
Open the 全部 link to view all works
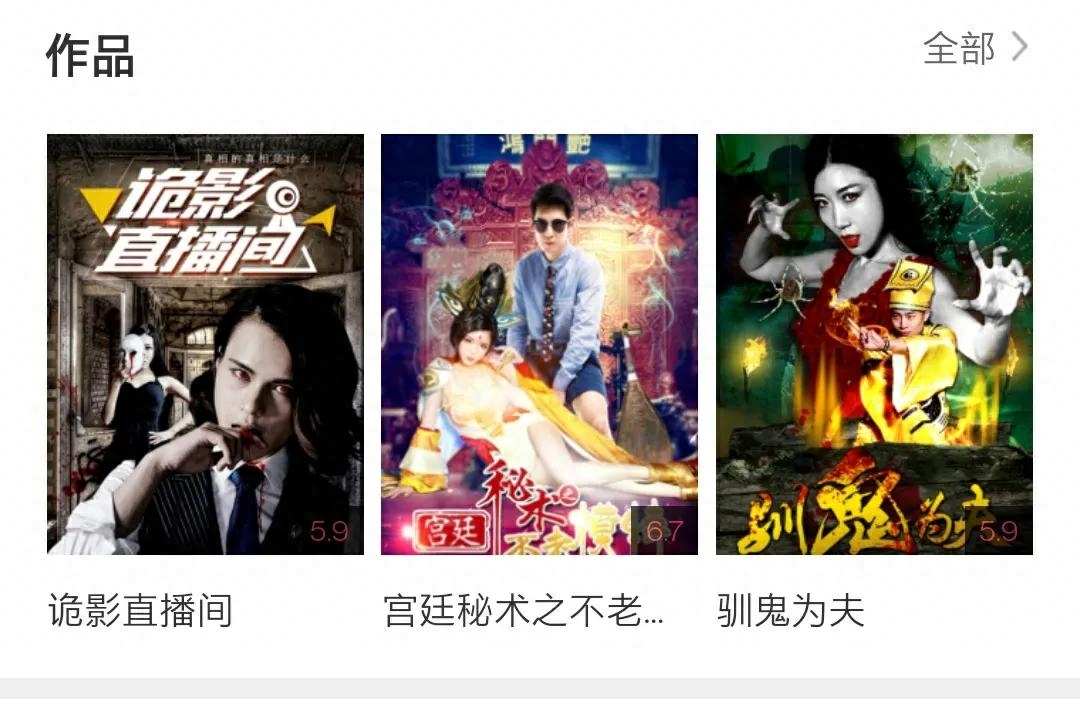click(x=974, y=48)
